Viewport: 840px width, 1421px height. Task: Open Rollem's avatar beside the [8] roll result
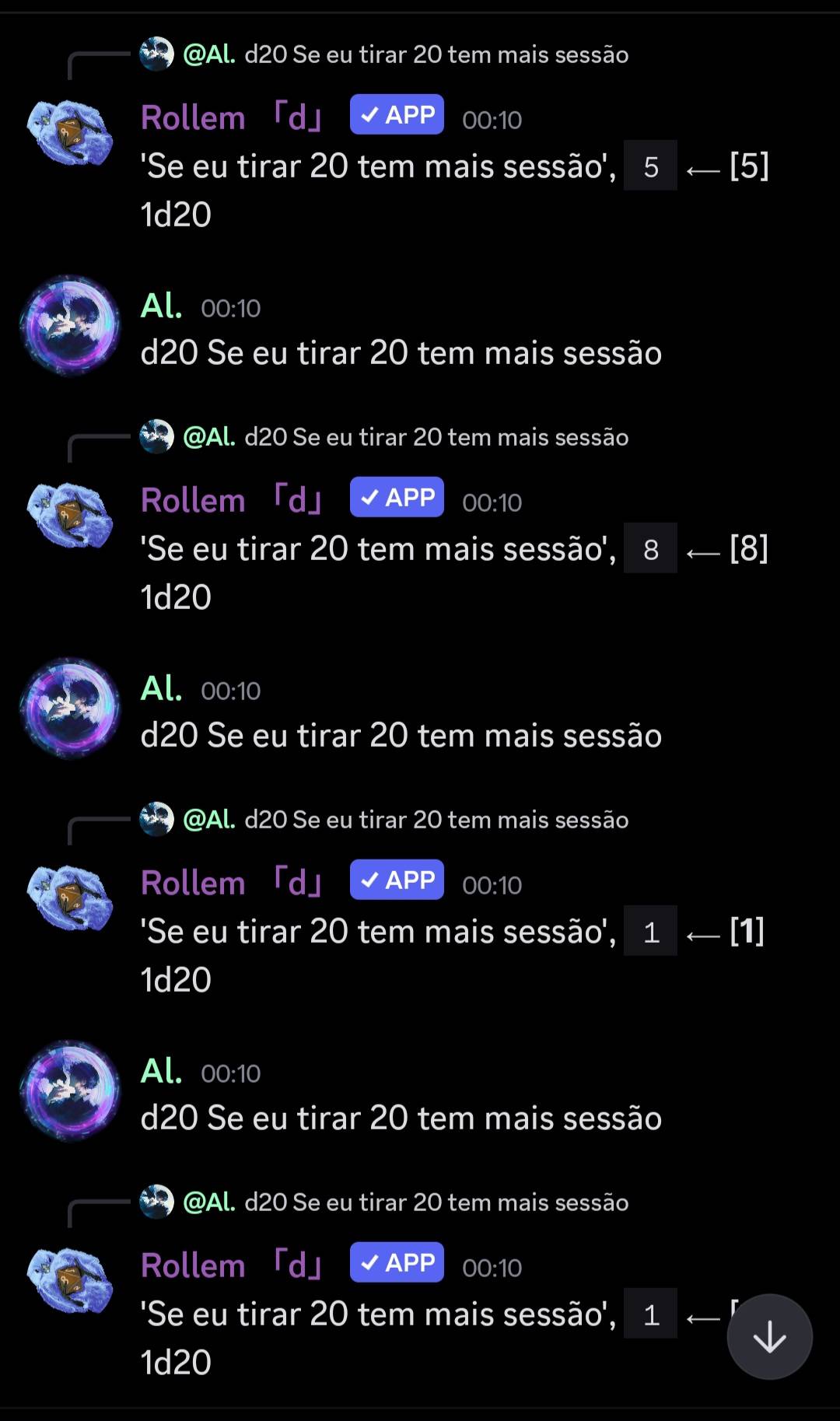[x=70, y=513]
